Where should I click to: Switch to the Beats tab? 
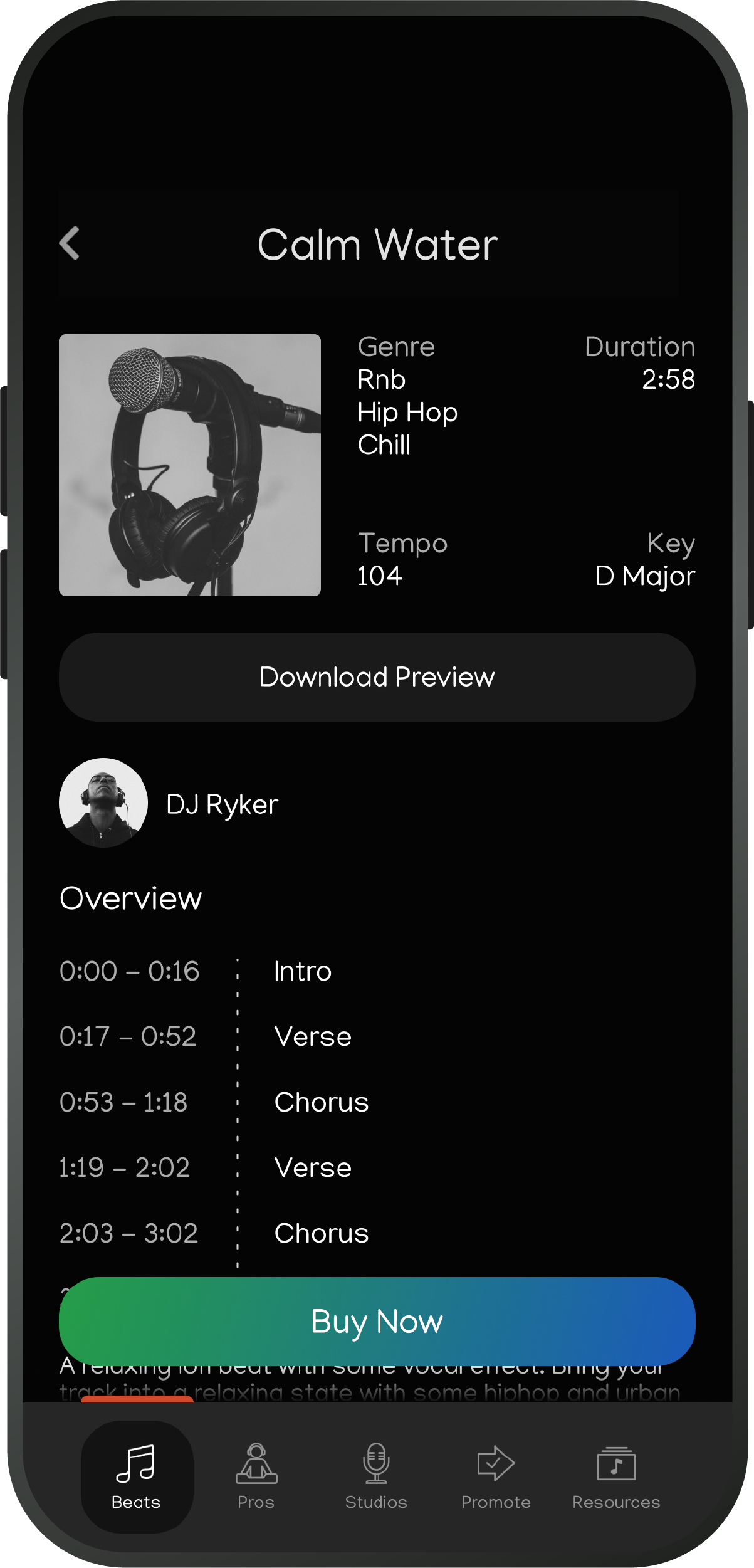pyautogui.click(x=137, y=1477)
